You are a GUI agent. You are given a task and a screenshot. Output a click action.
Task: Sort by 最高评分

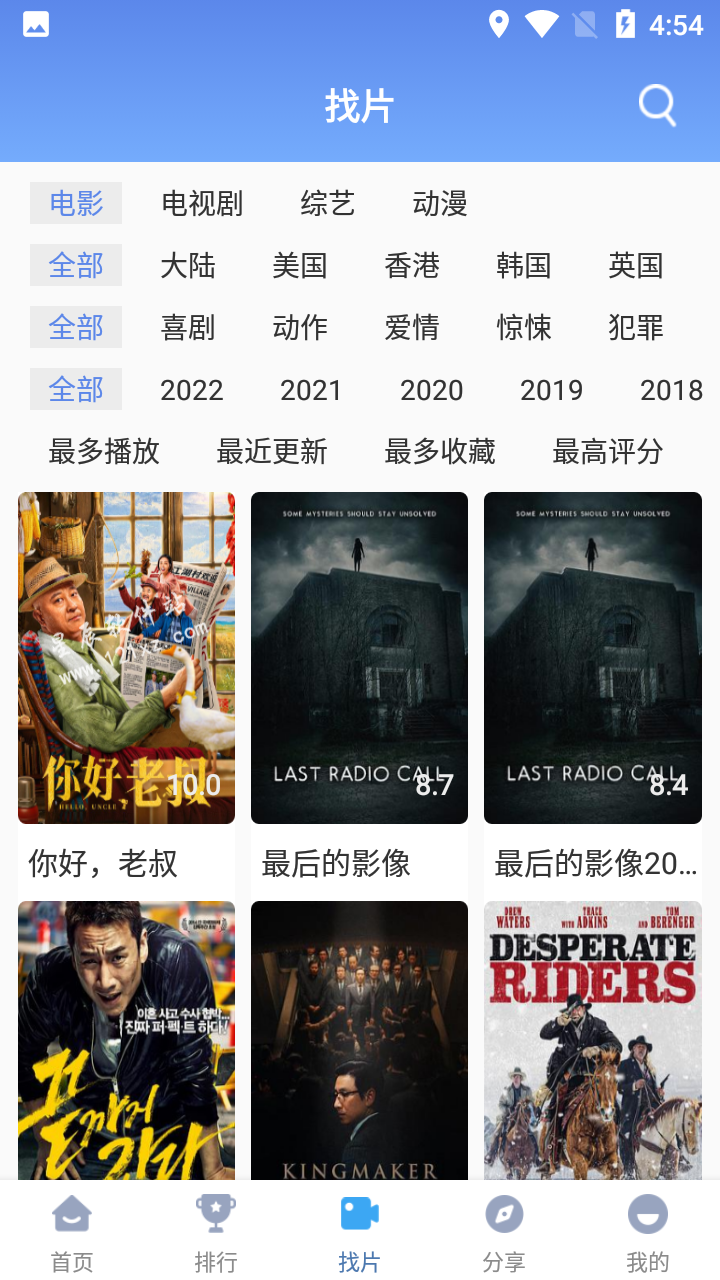(608, 452)
